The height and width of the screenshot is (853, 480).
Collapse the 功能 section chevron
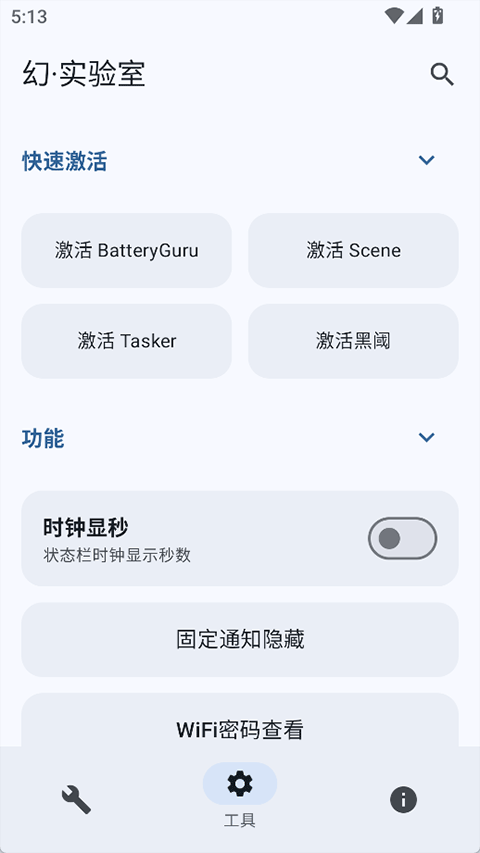pyautogui.click(x=426, y=437)
